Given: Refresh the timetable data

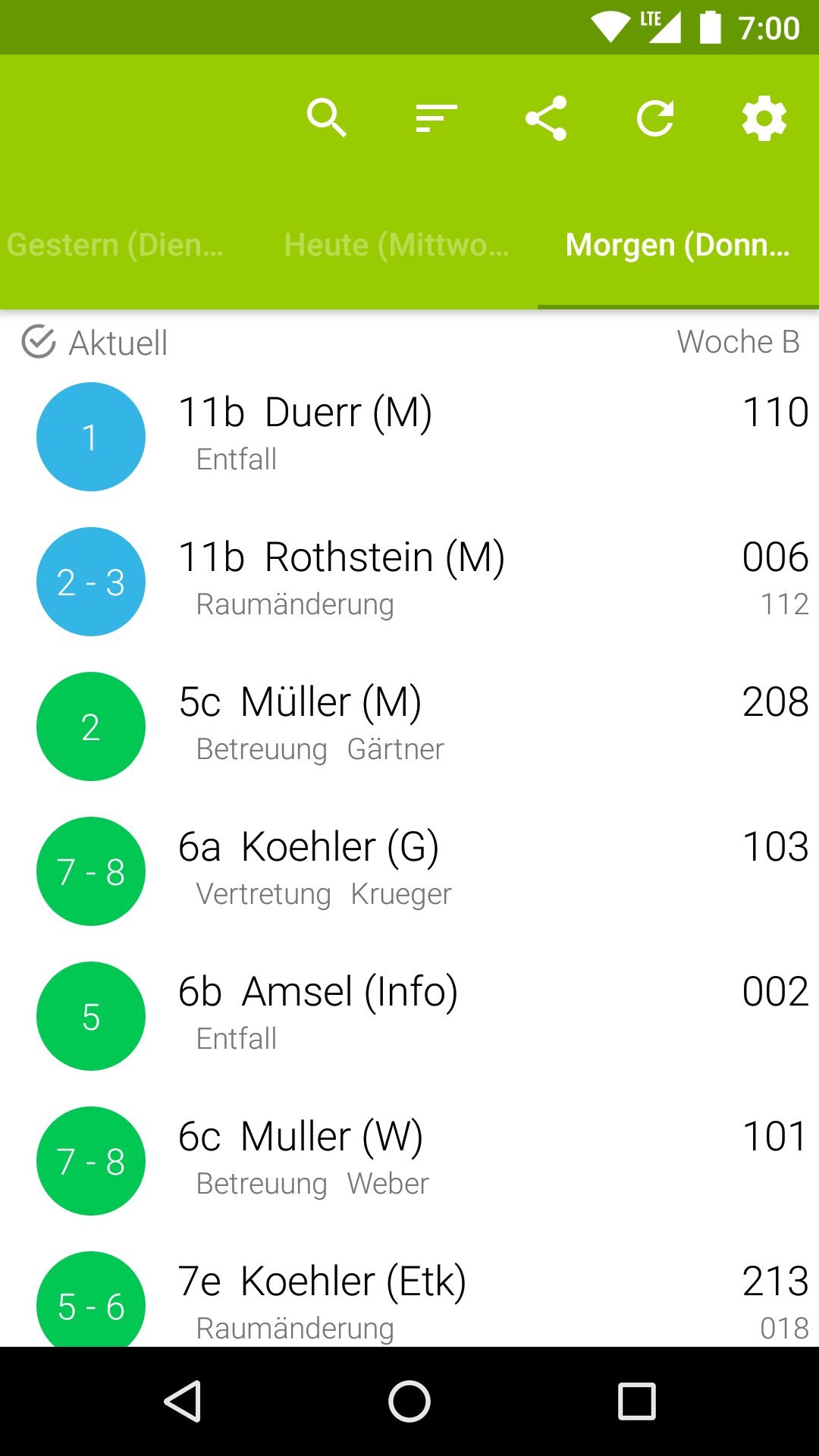Looking at the screenshot, I should pyautogui.click(x=655, y=118).
